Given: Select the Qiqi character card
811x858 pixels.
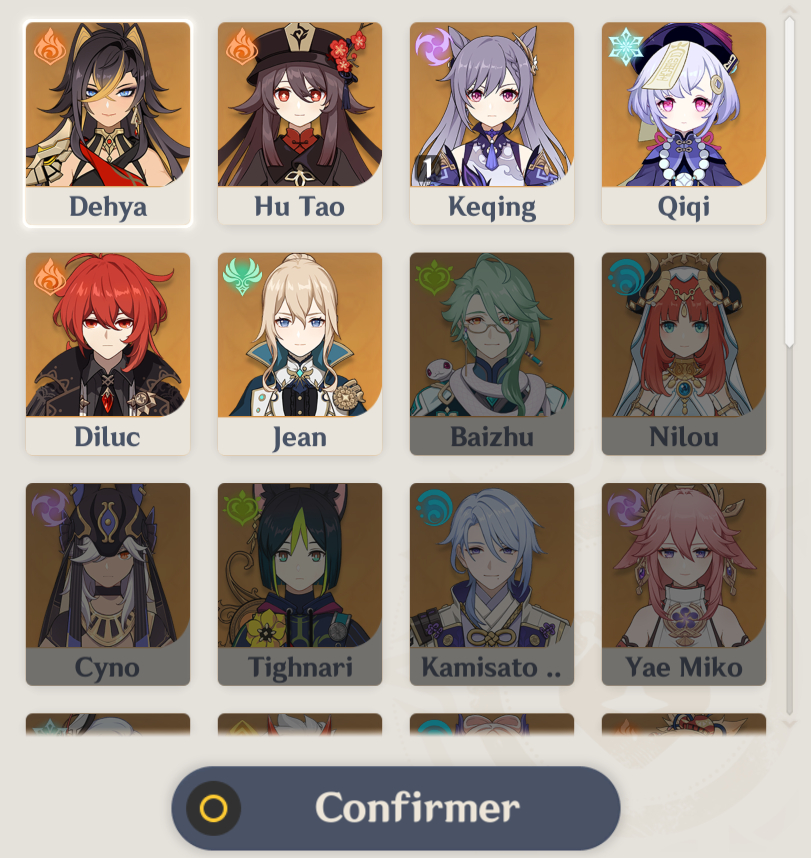Looking at the screenshot, I should (684, 122).
